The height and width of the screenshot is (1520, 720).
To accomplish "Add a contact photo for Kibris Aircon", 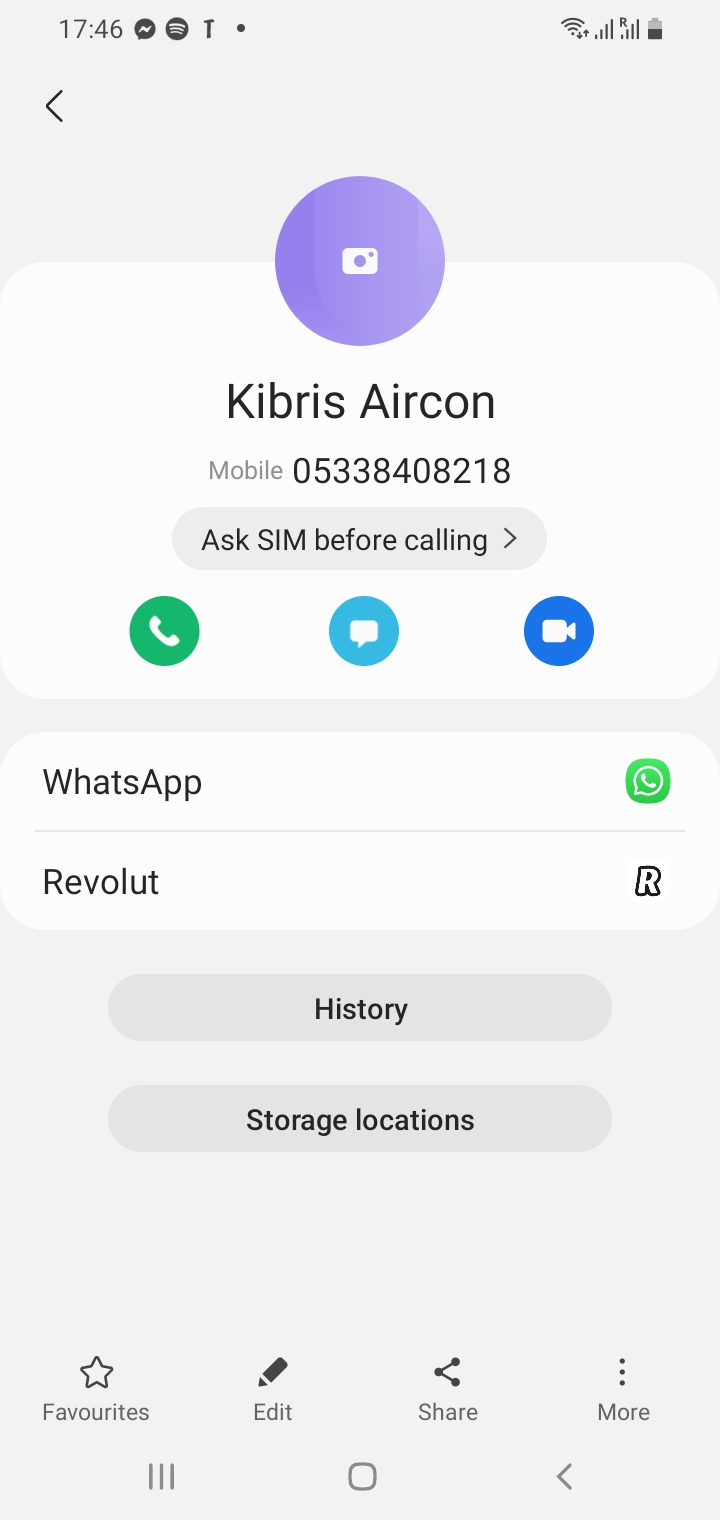I will 360,261.
